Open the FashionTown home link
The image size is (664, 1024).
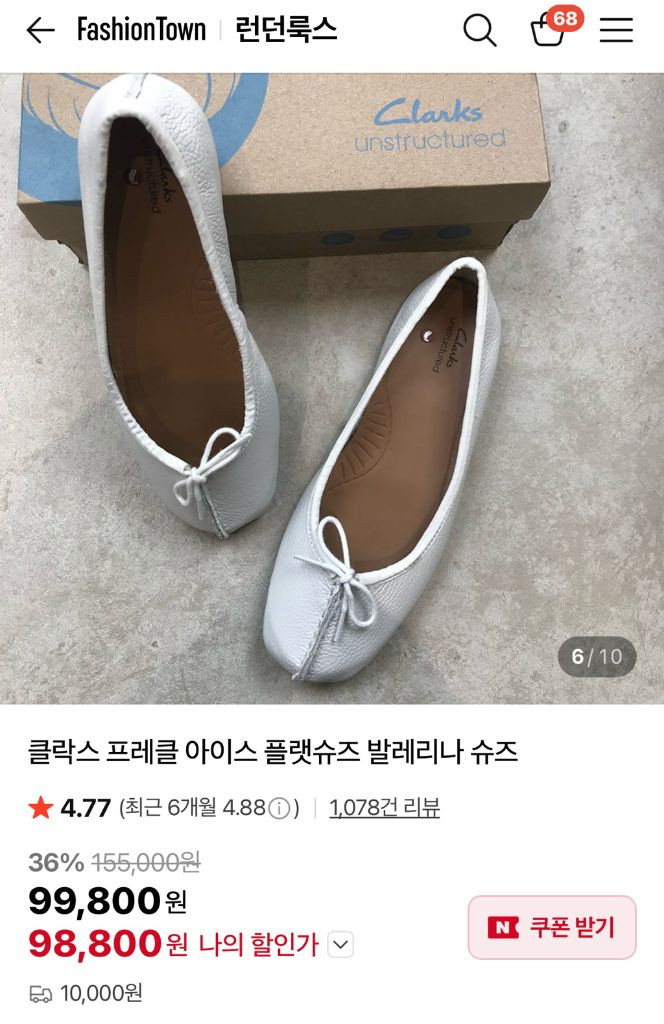coord(141,31)
